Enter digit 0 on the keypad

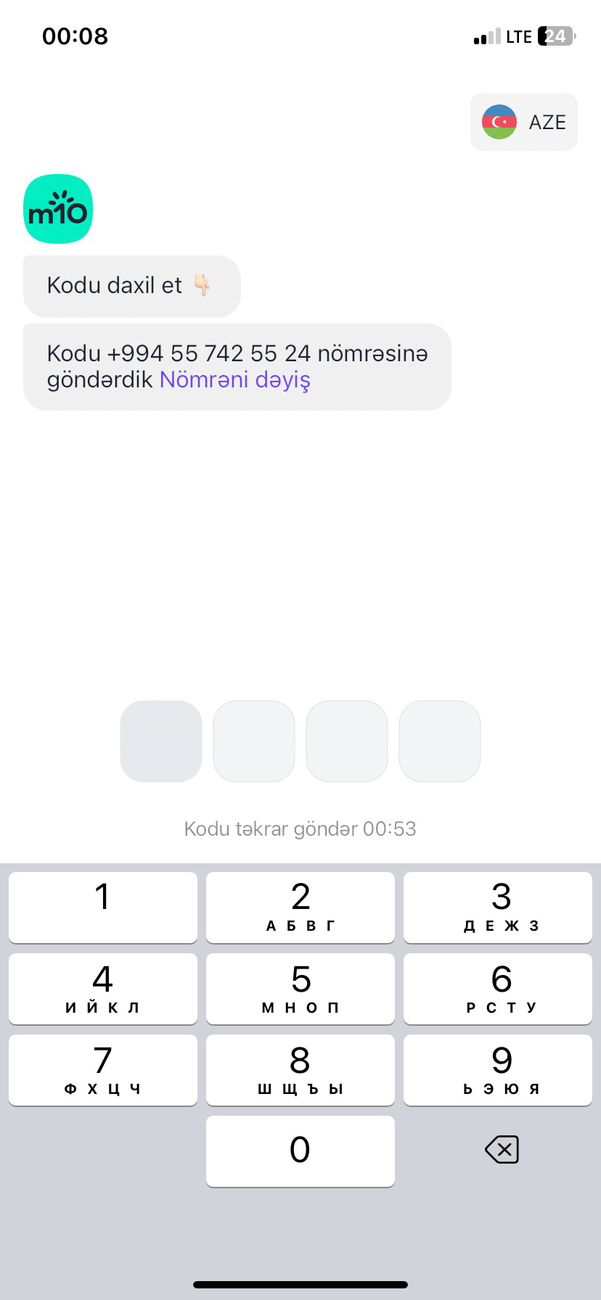(x=300, y=1150)
